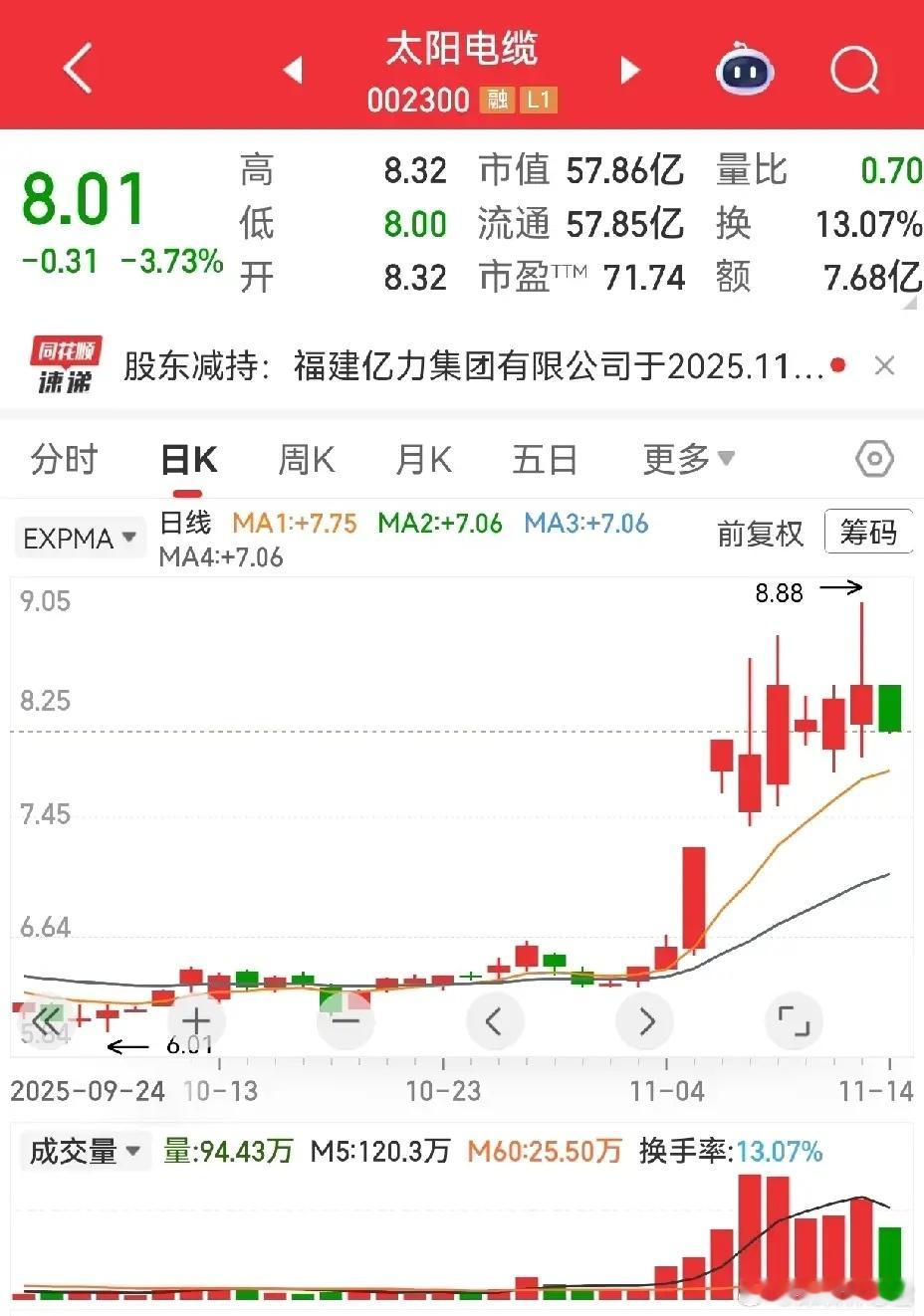Zoom out the K-line chart
Screen dimensions: 924x1316
(x=346, y=1021)
